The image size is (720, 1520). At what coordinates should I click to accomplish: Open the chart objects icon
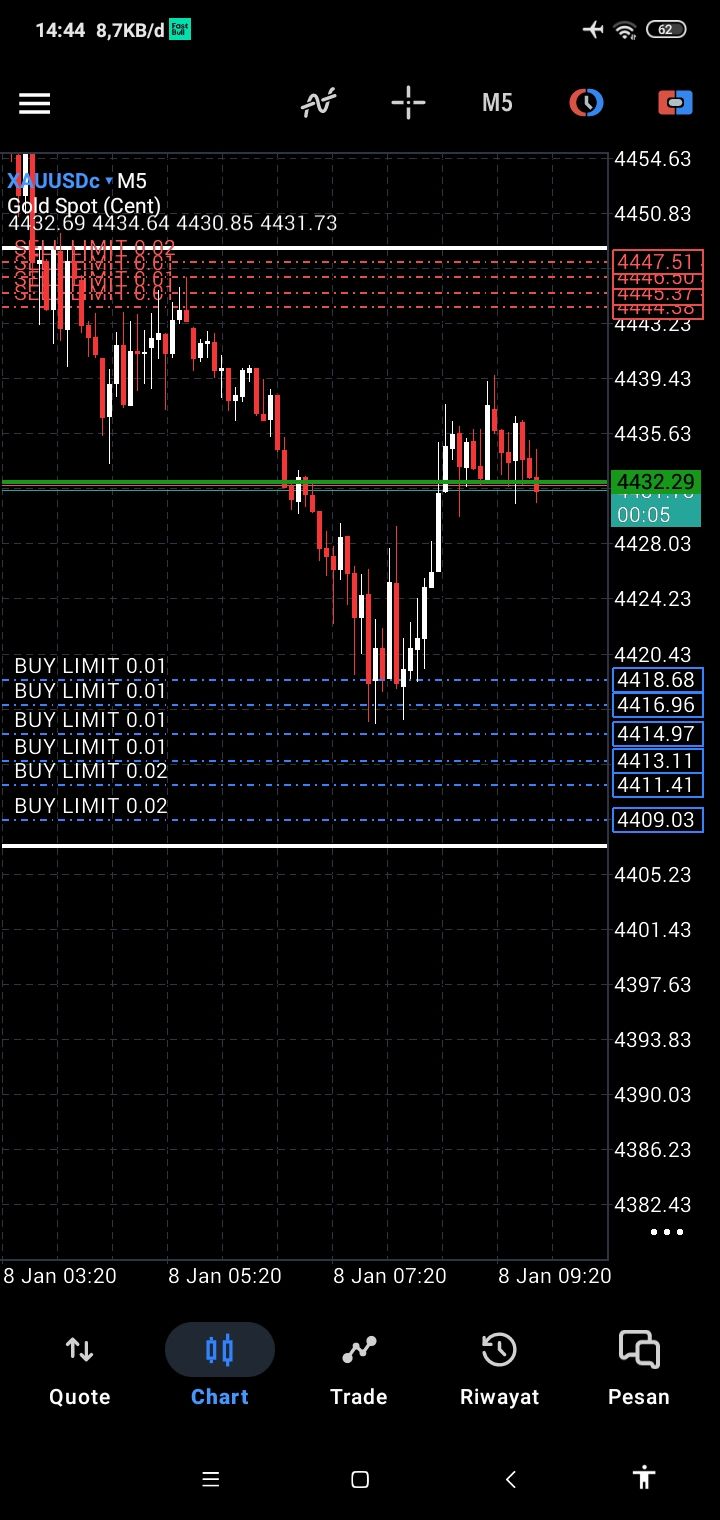pos(586,103)
